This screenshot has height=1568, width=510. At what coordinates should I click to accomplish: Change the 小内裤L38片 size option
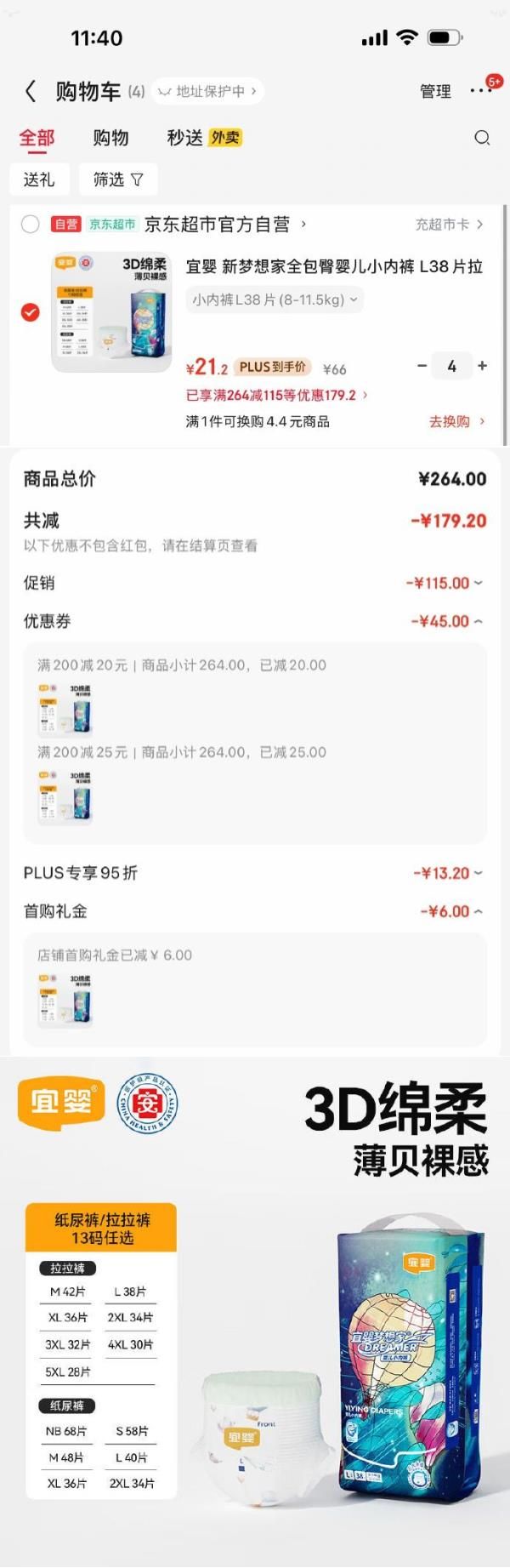point(275,299)
